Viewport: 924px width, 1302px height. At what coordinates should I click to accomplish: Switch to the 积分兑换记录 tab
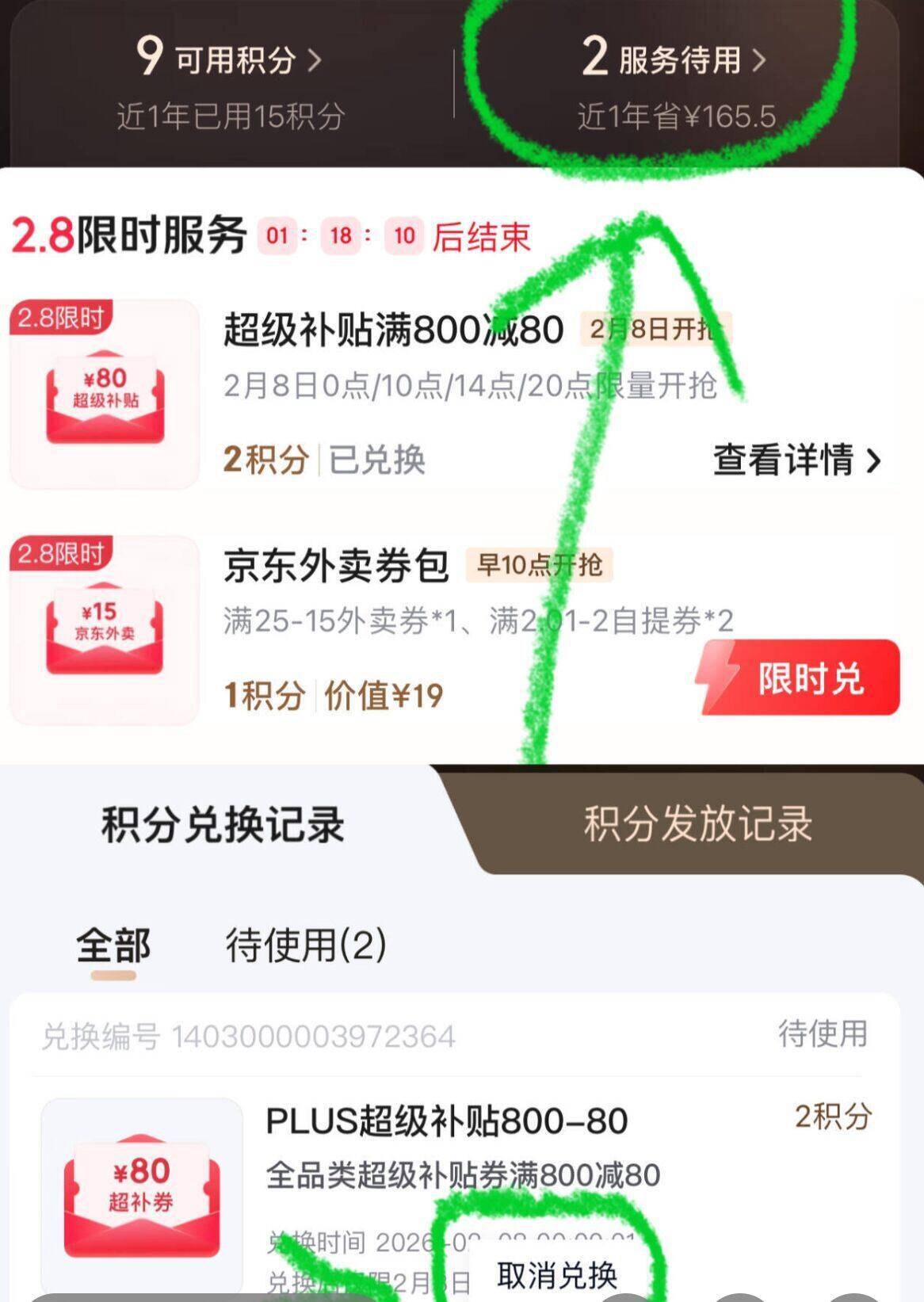[x=223, y=824]
